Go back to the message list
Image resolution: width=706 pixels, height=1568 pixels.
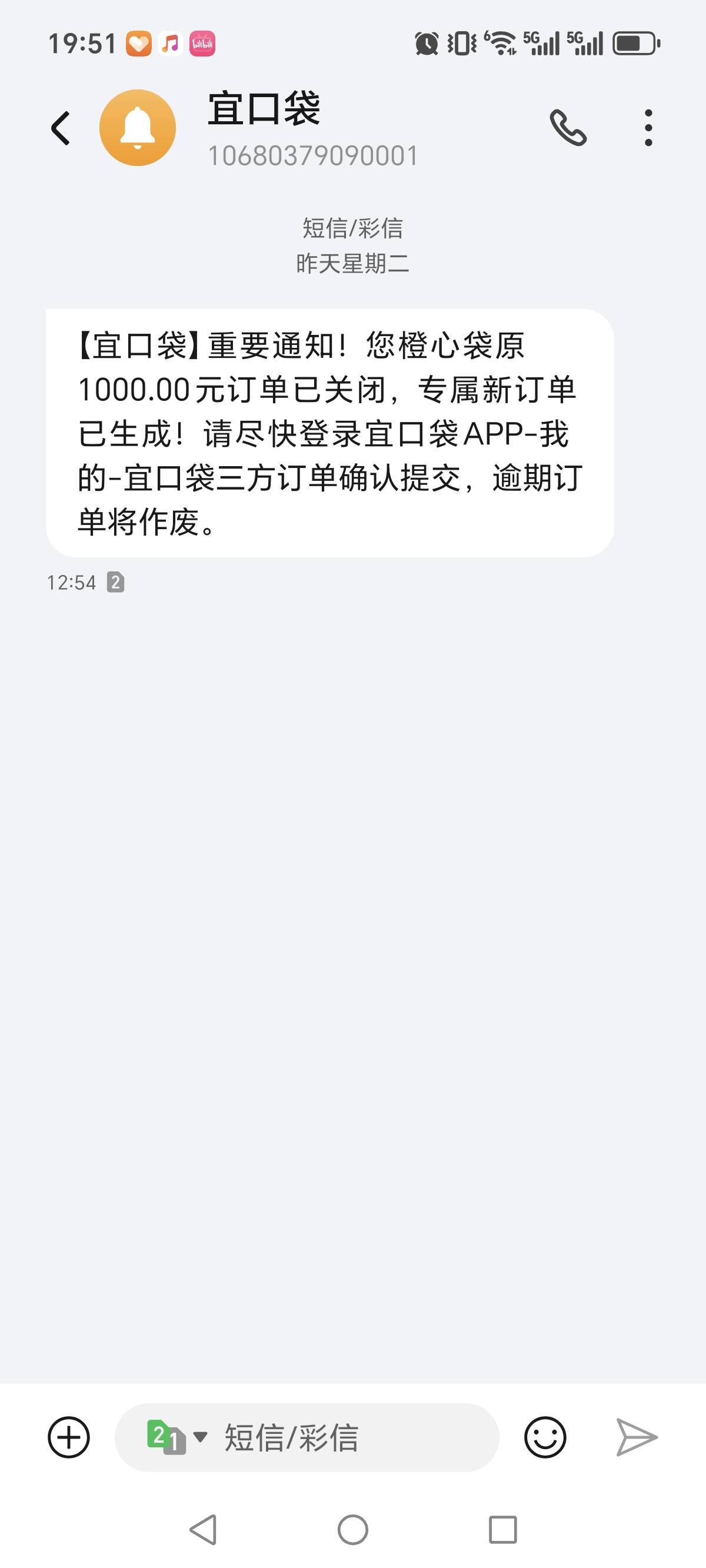pos(60,128)
